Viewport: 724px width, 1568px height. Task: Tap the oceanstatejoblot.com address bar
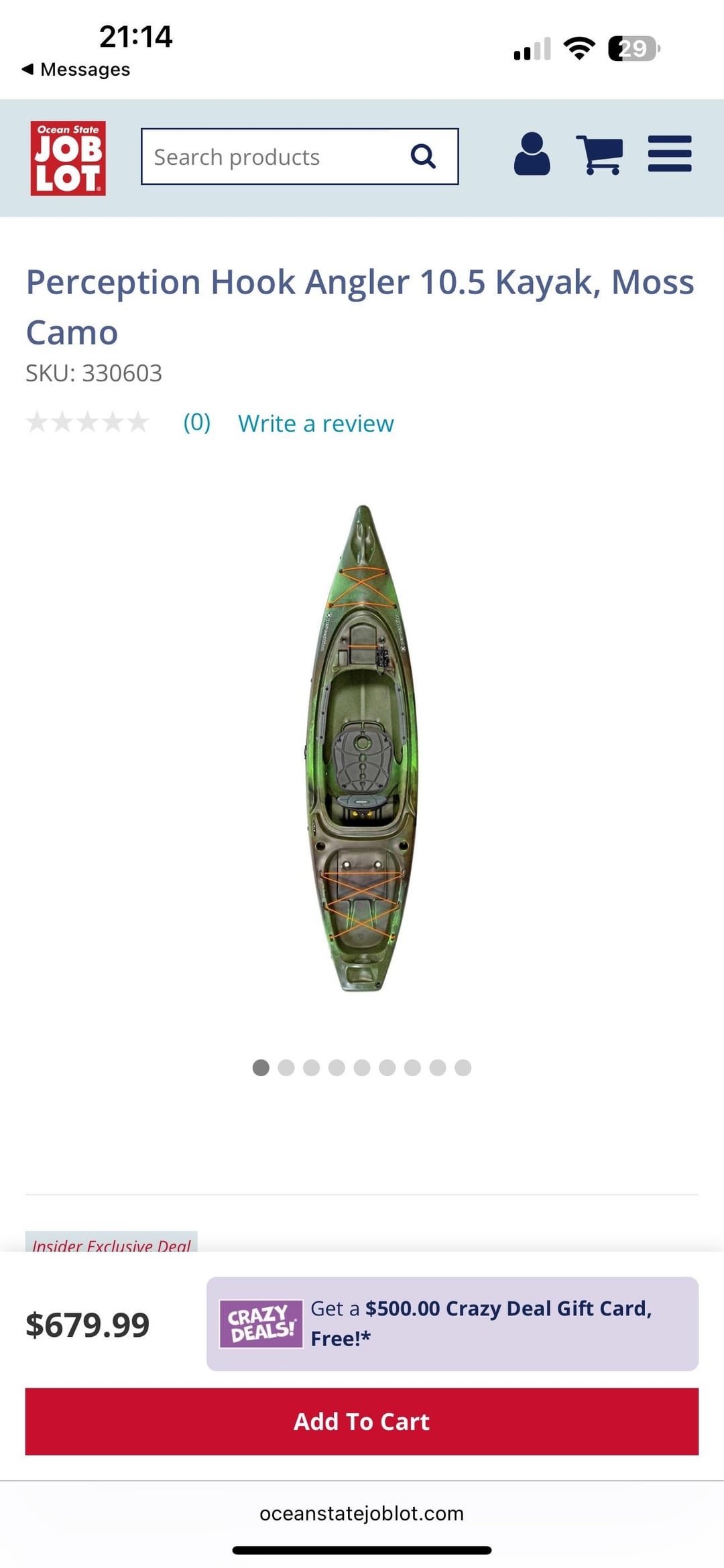pos(362,1513)
